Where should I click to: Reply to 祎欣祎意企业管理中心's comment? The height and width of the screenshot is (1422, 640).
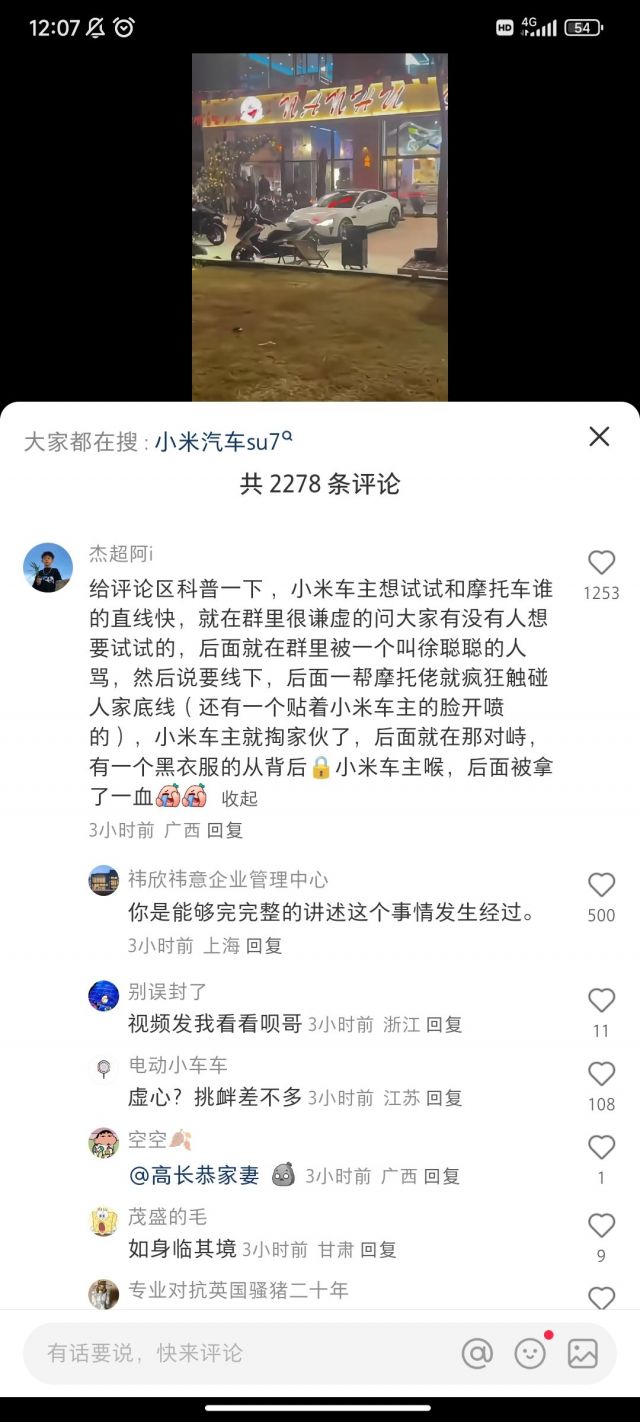tap(265, 945)
